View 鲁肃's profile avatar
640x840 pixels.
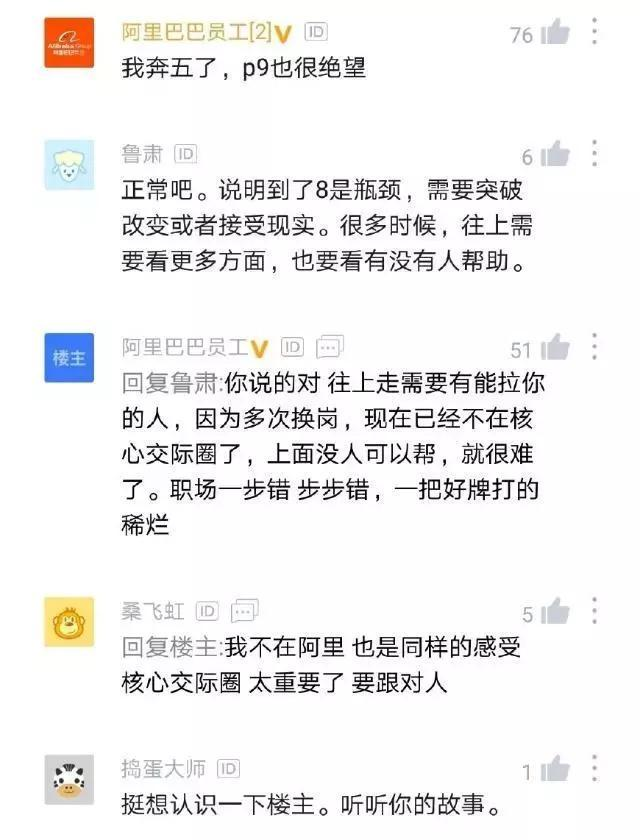click(69, 166)
